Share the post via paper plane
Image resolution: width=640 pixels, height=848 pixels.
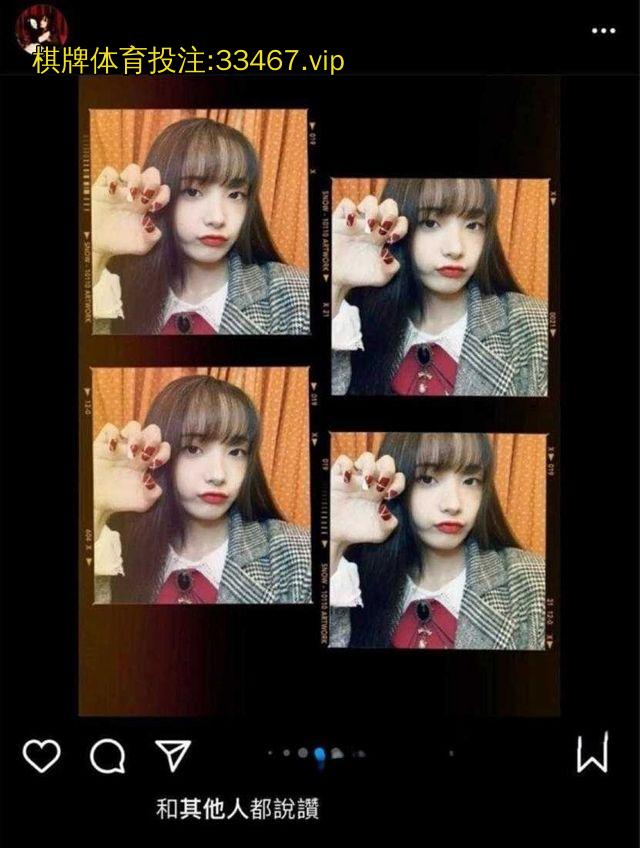pos(173,756)
